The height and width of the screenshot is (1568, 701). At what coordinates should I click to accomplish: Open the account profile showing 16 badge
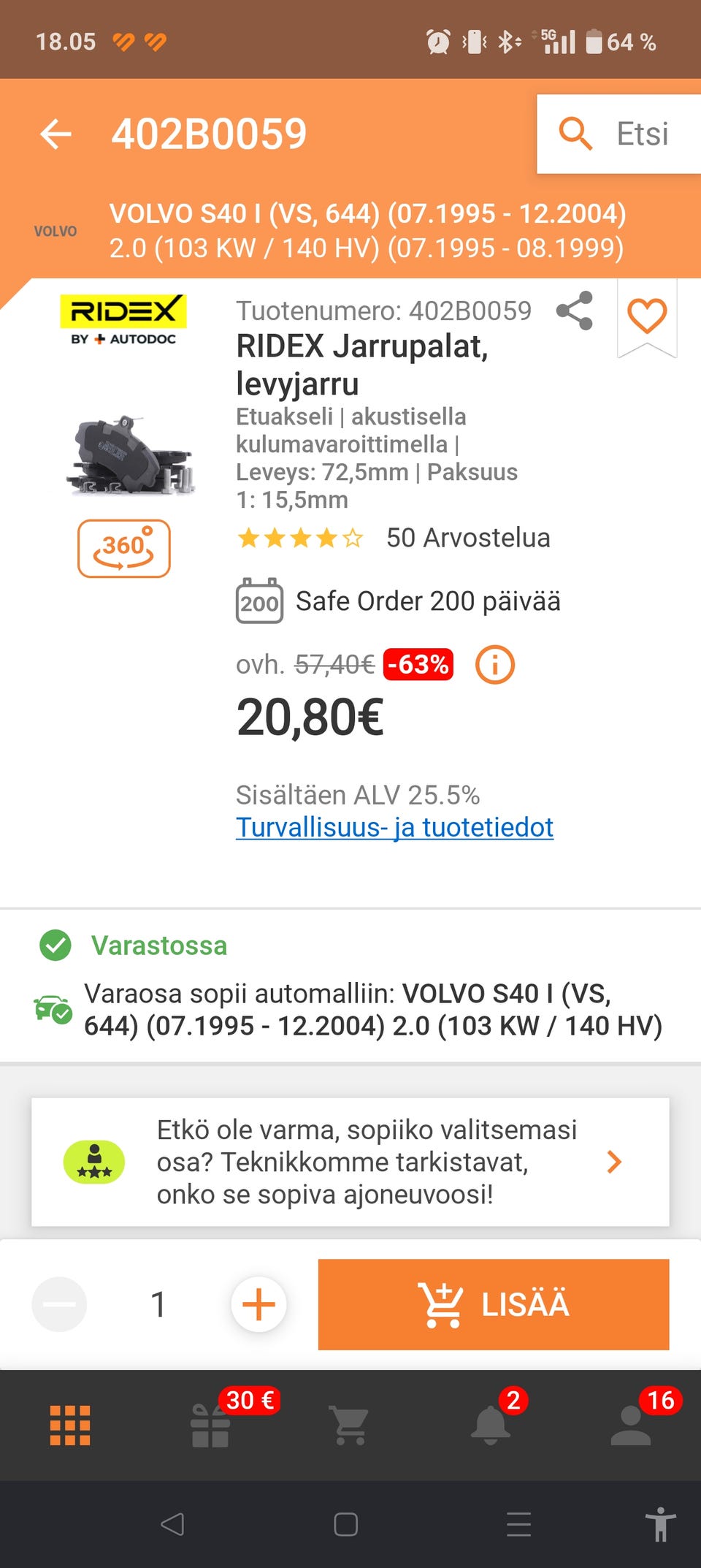(x=631, y=1426)
